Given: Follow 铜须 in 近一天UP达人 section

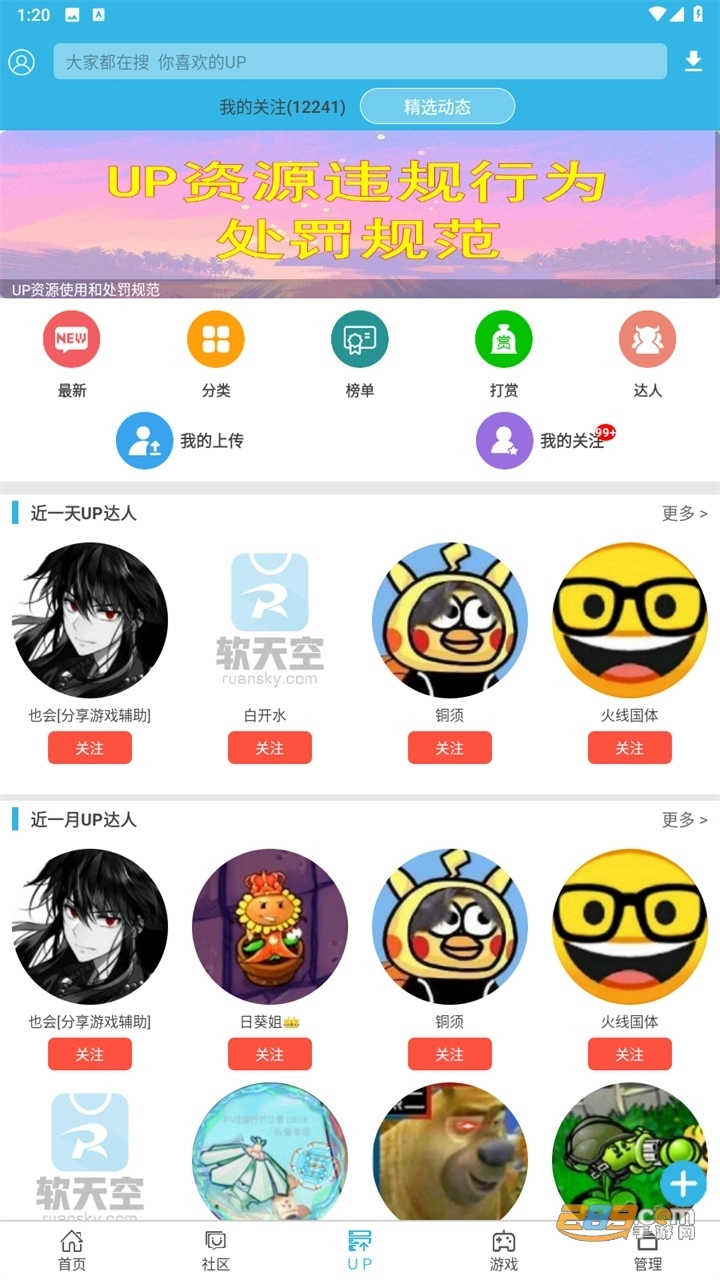Looking at the screenshot, I should (x=449, y=747).
